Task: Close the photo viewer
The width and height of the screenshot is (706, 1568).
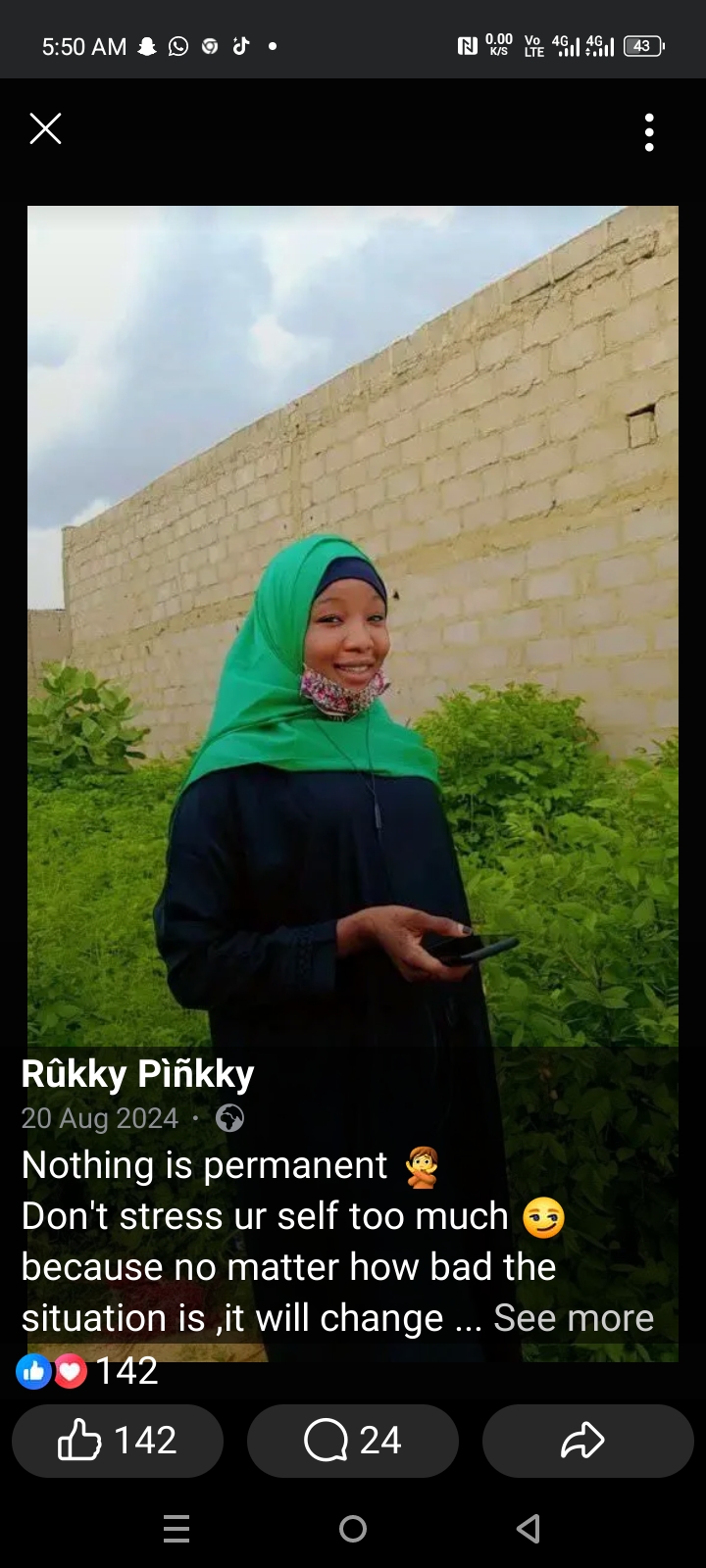Action: click(45, 128)
